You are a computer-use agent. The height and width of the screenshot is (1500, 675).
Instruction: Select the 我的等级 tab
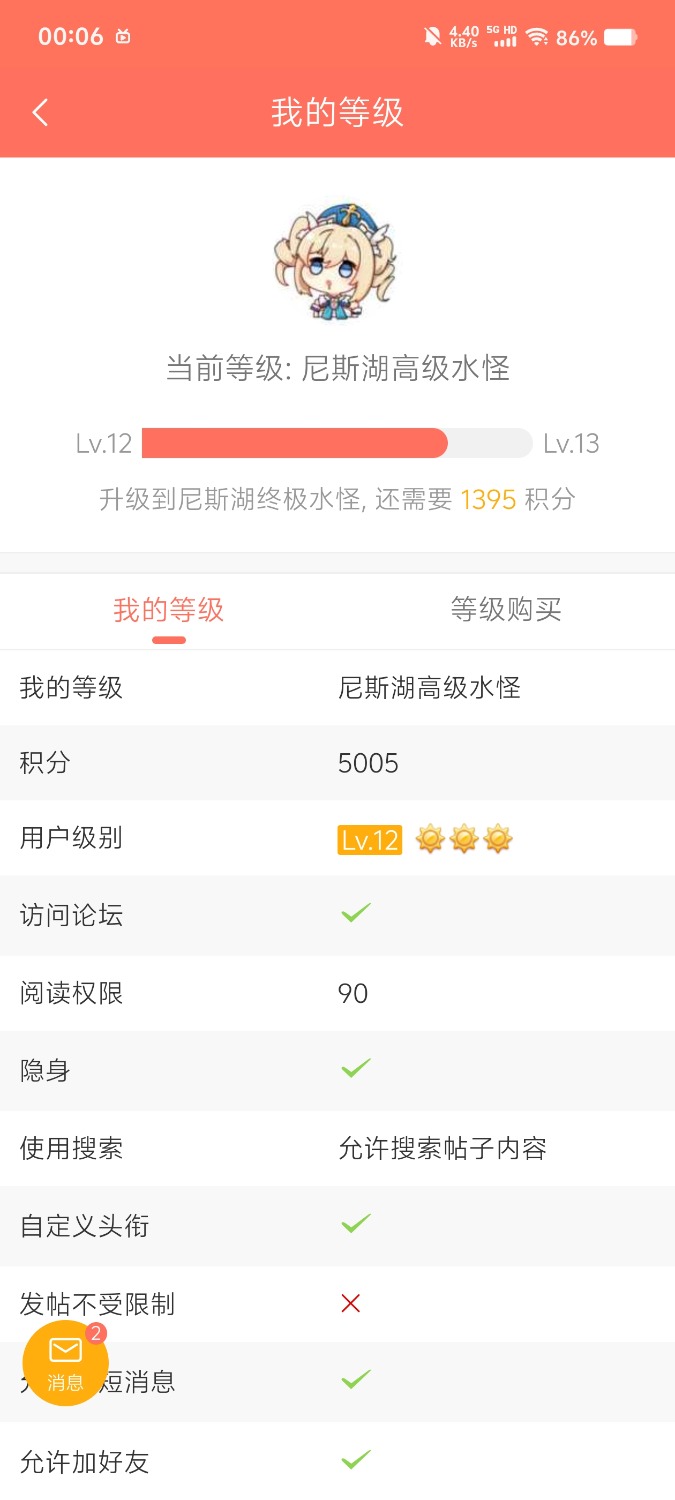[x=168, y=609]
